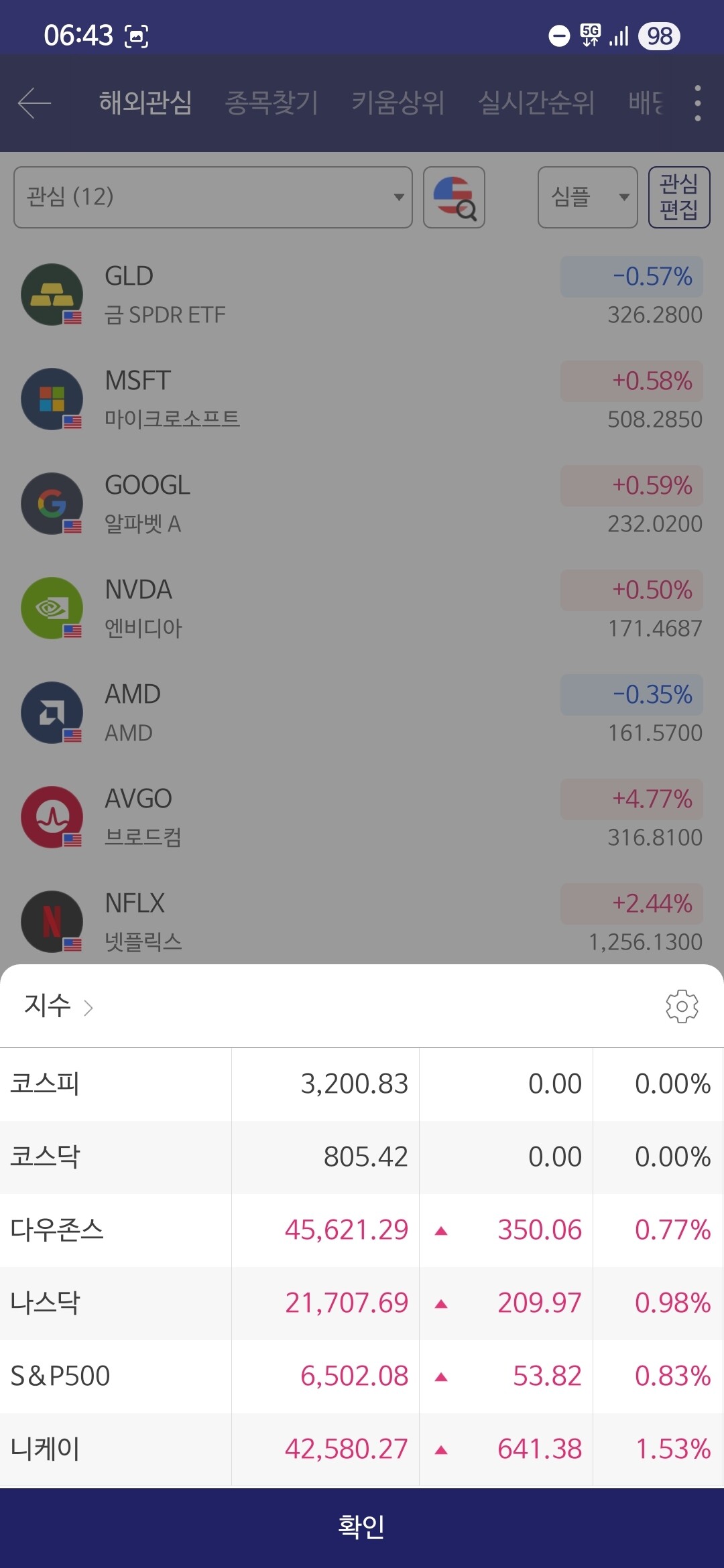
Task: Open index settings gear icon
Action: (682, 1006)
